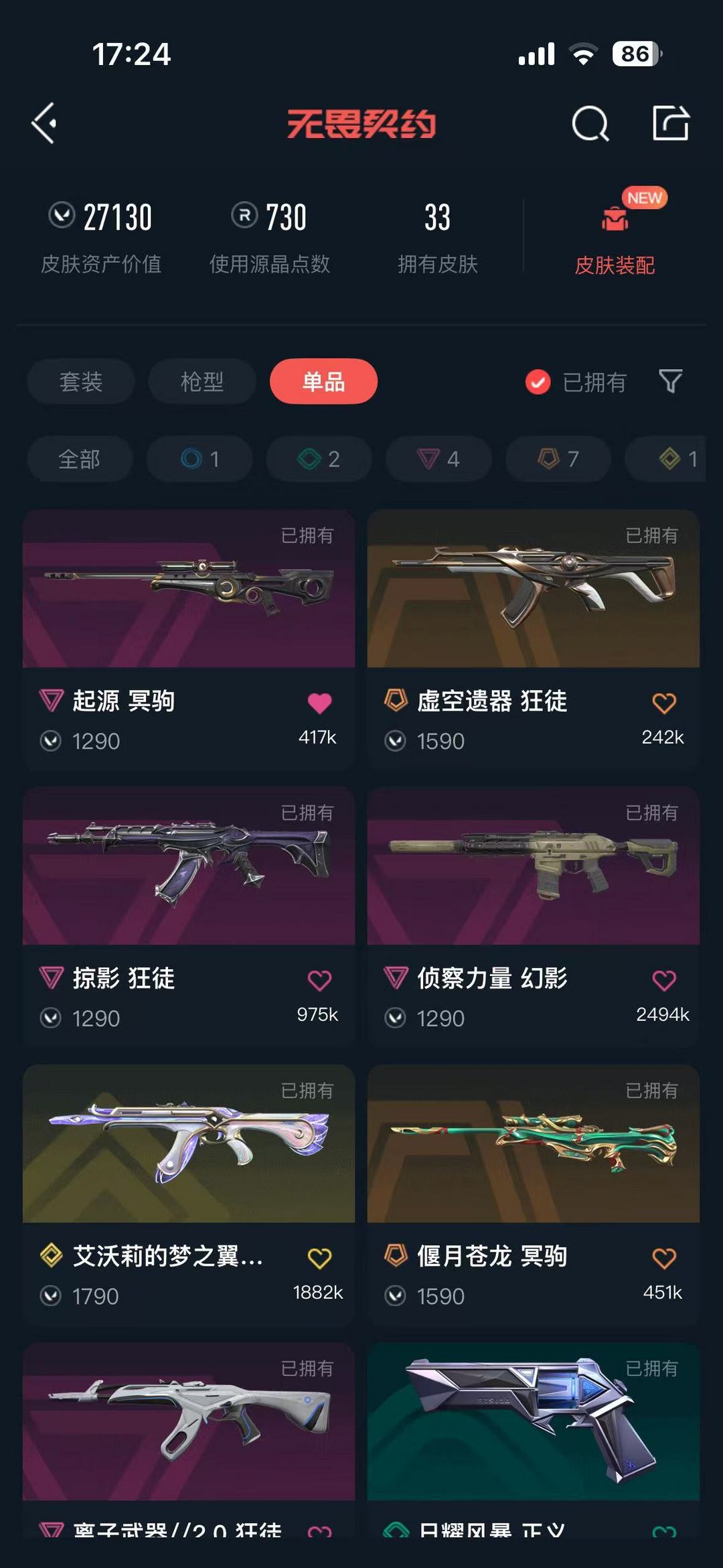Like the 艾沃莉的梦之翼 skin

click(x=319, y=1258)
